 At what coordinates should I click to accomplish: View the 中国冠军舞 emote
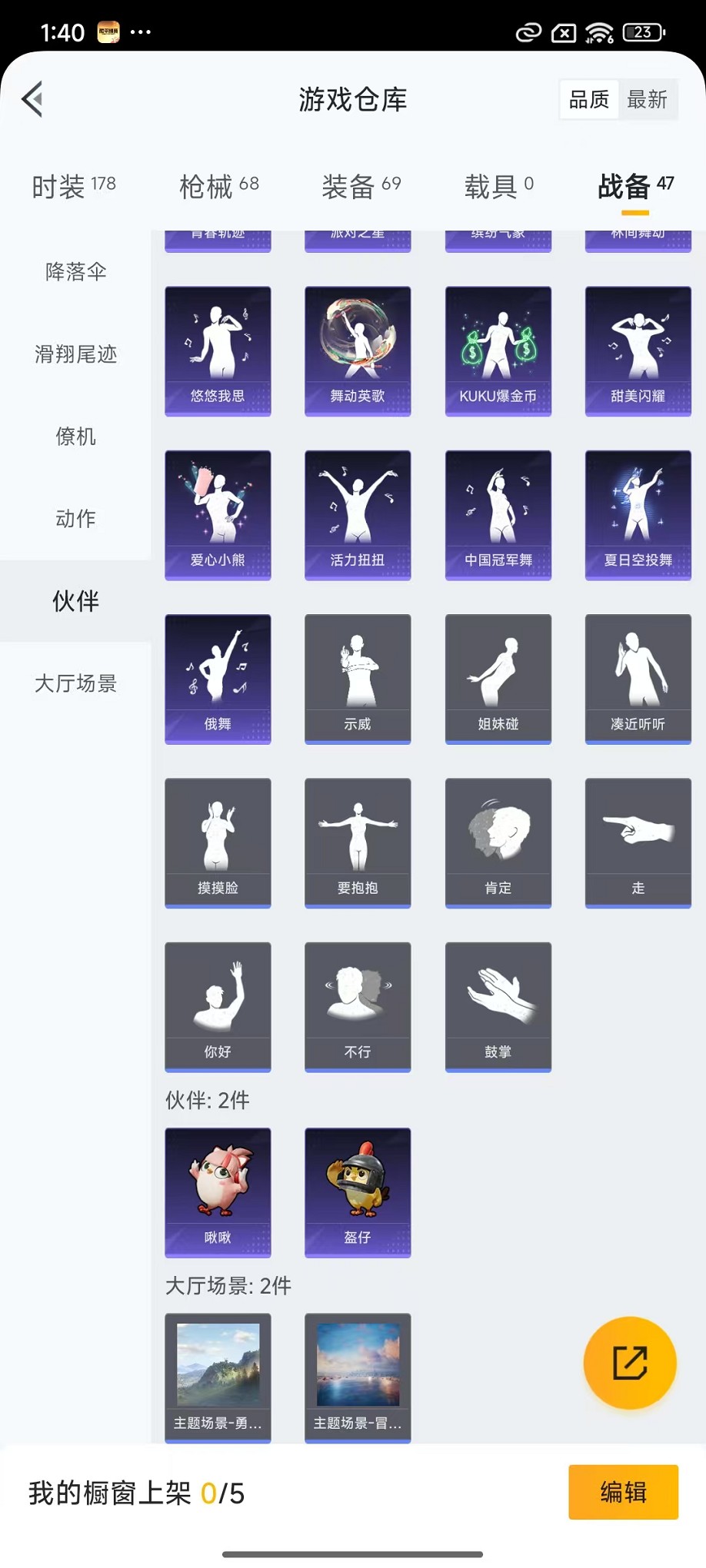point(498,514)
